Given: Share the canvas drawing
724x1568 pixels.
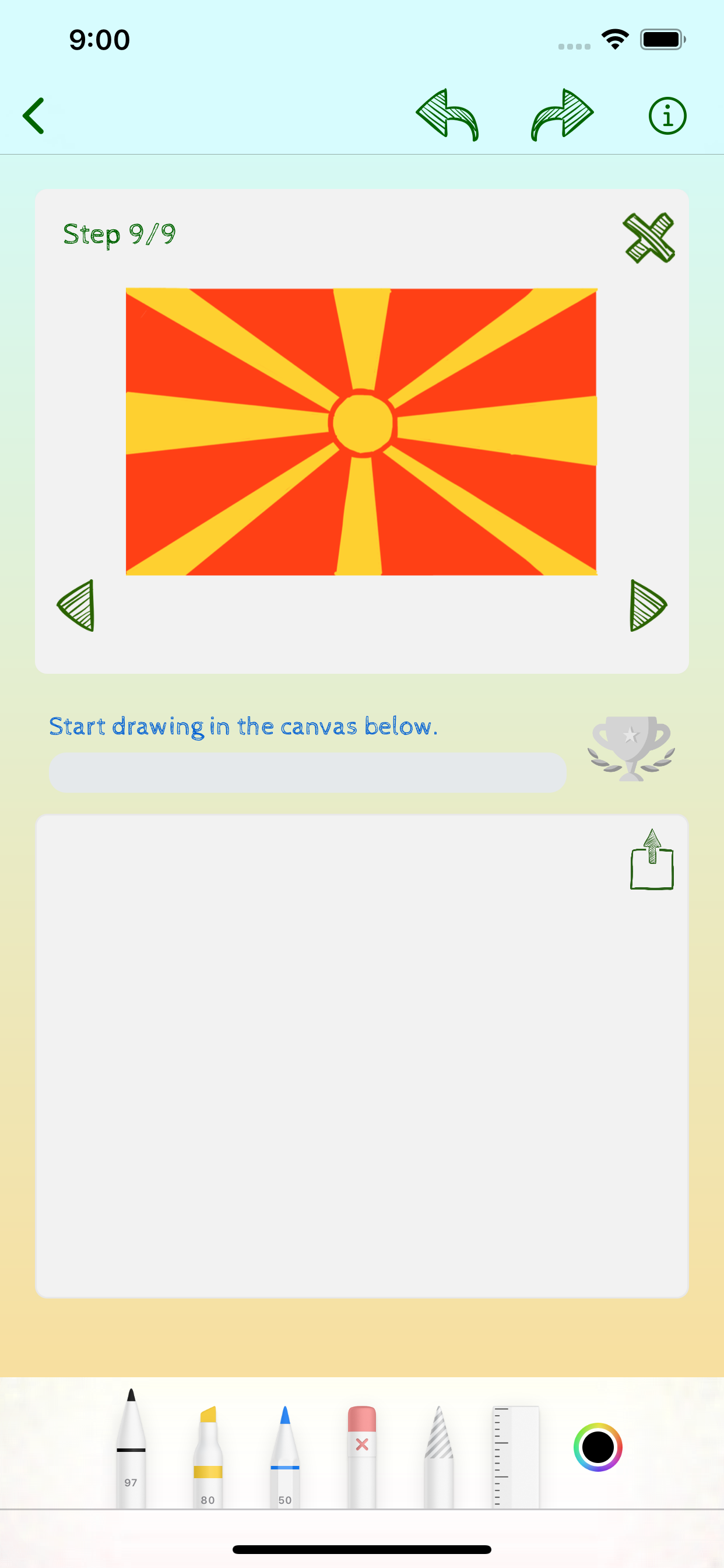Looking at the screenshot, I should click(652, 860).
